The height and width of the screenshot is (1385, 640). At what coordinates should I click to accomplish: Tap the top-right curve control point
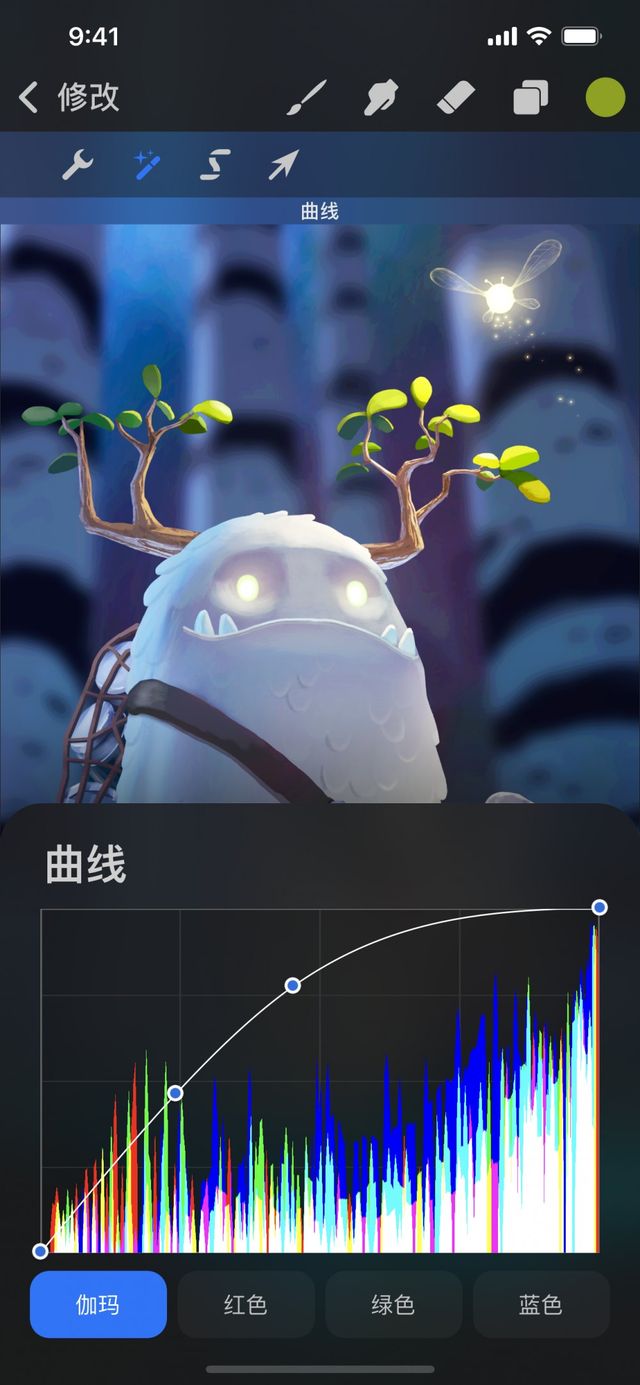click(599, 907)
